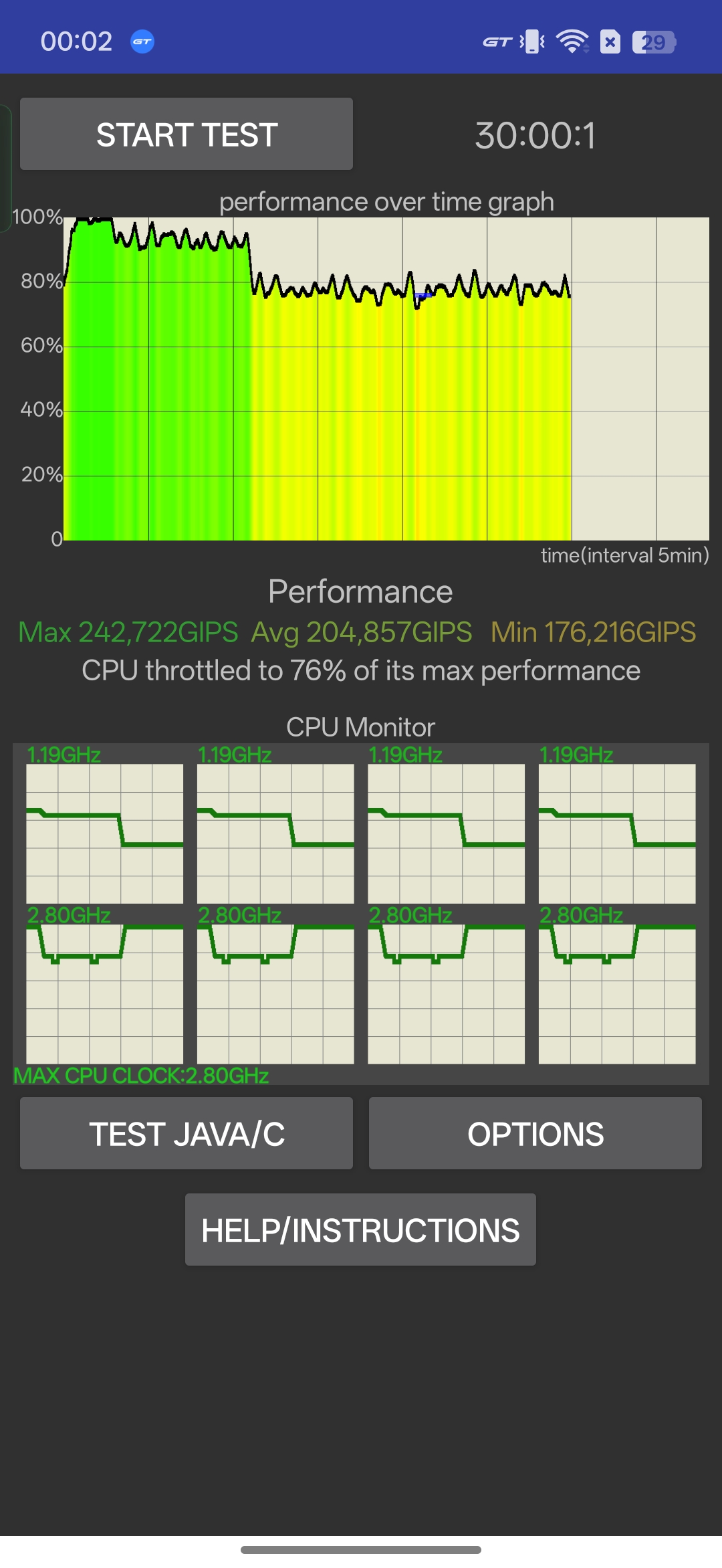722x1568 pixels.
Task: Tap the START TEST button
Action: [187, 134]
